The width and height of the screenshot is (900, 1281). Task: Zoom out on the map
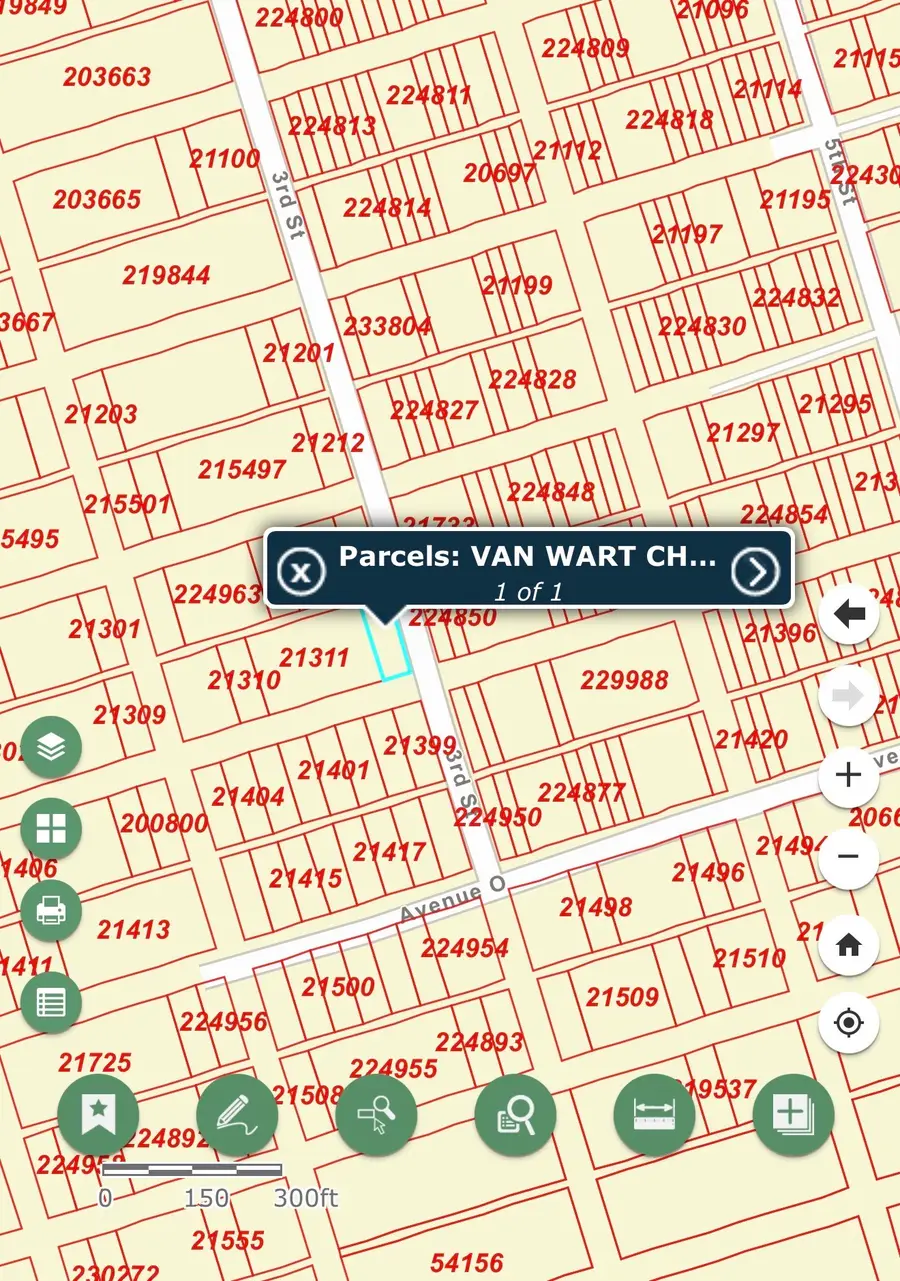tap(848, 857)
